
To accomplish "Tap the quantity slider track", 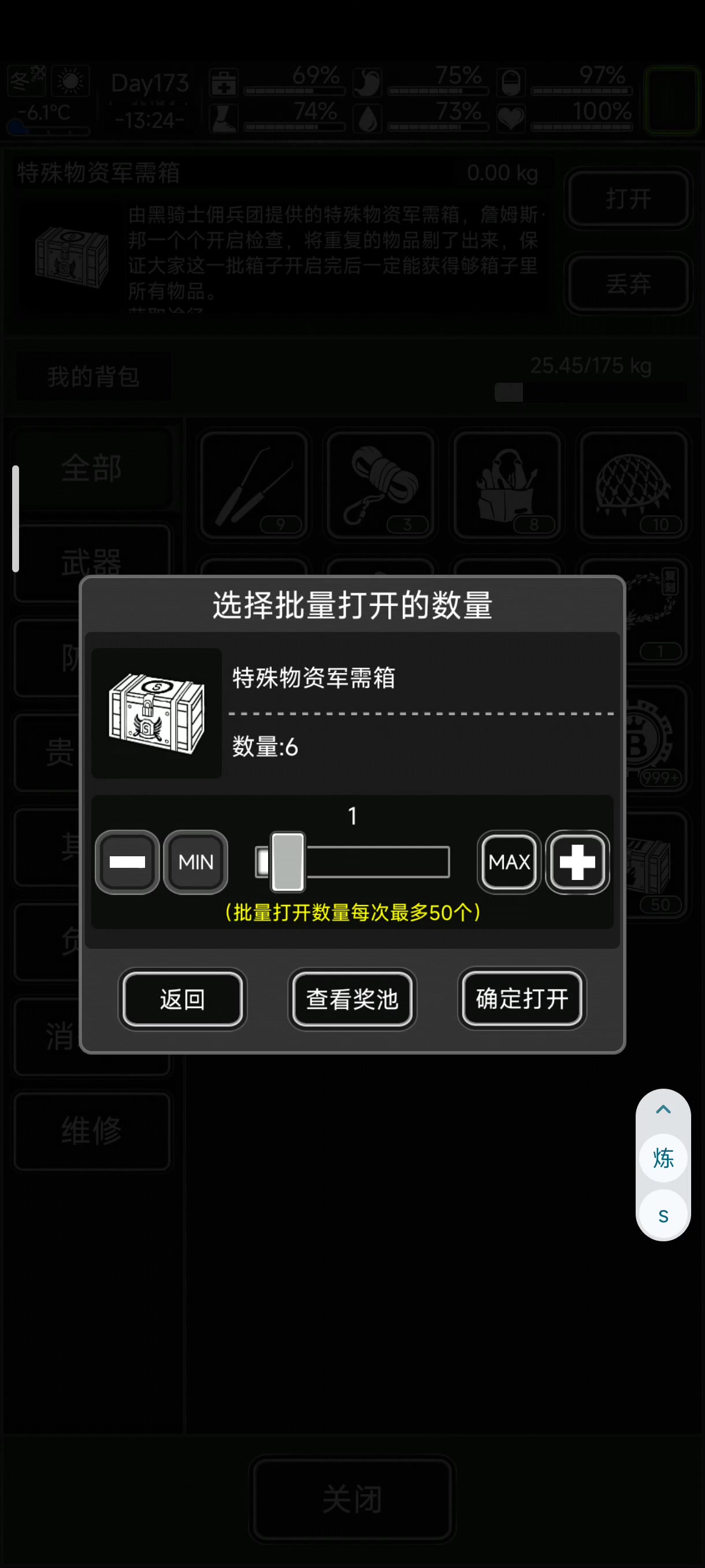I will (x=352, y=862).
